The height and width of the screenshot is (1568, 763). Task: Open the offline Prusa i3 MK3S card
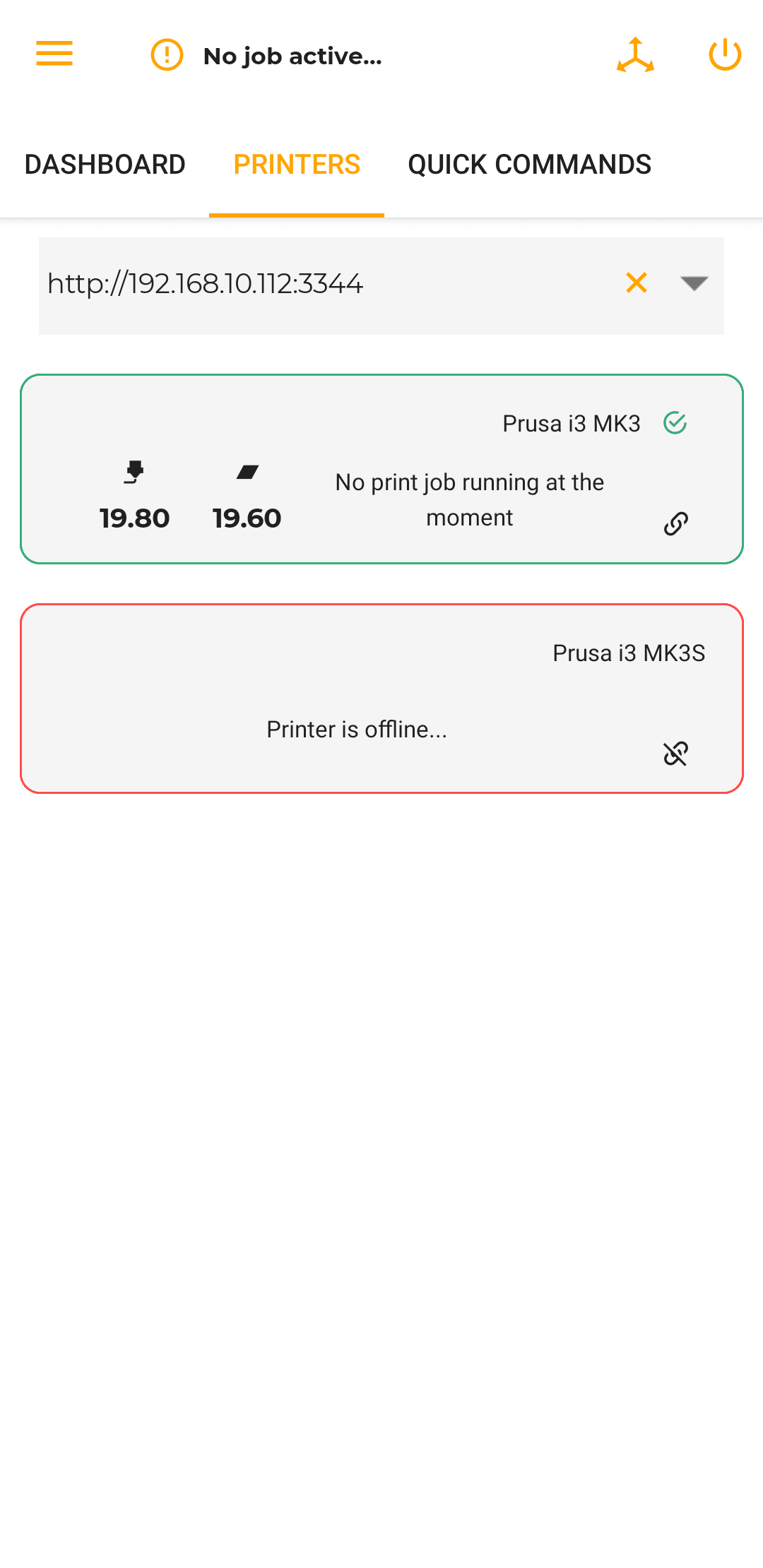click(381, 699)
